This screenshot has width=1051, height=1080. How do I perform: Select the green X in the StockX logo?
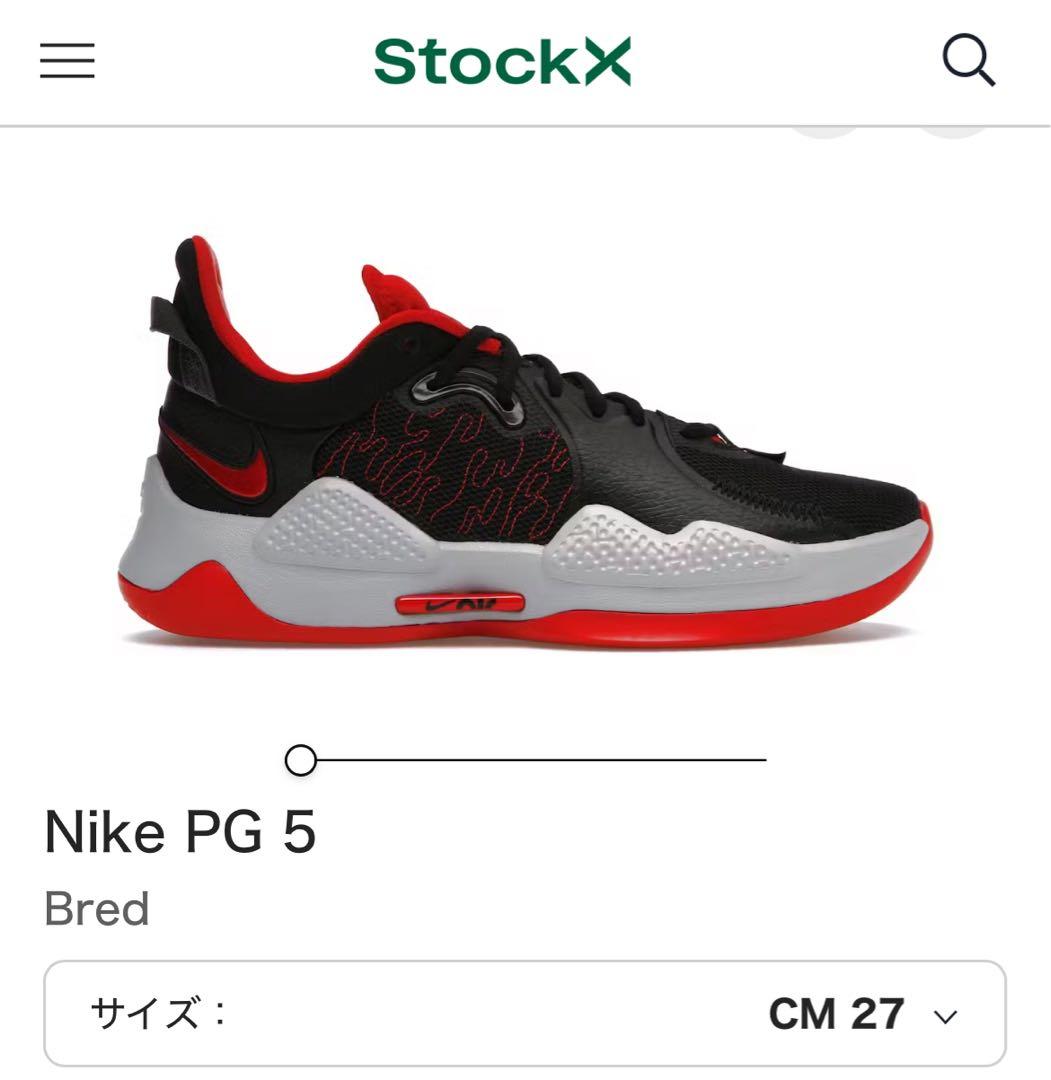tap(607, 62)
